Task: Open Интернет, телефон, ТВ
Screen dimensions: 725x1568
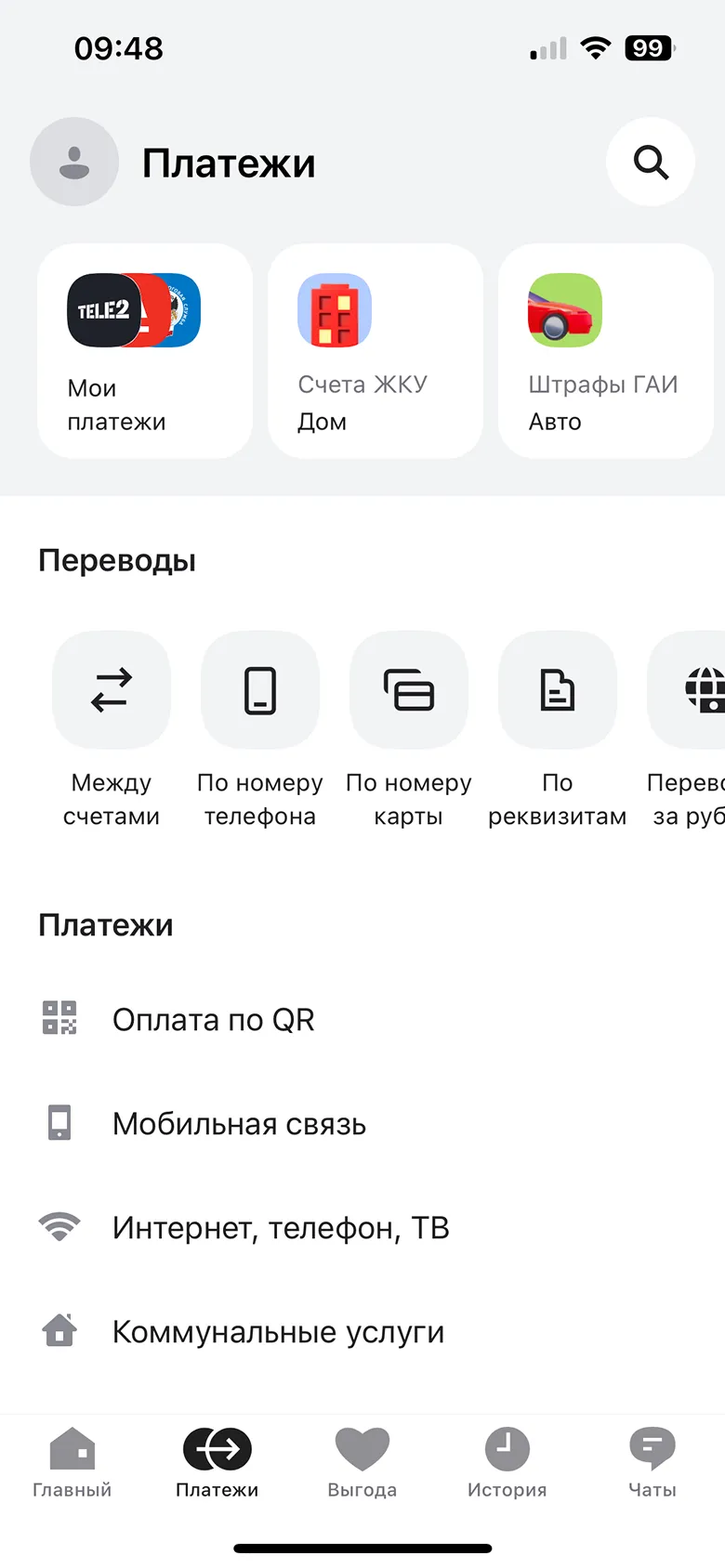Action: pyautogui.click(x=362, y=1227)
